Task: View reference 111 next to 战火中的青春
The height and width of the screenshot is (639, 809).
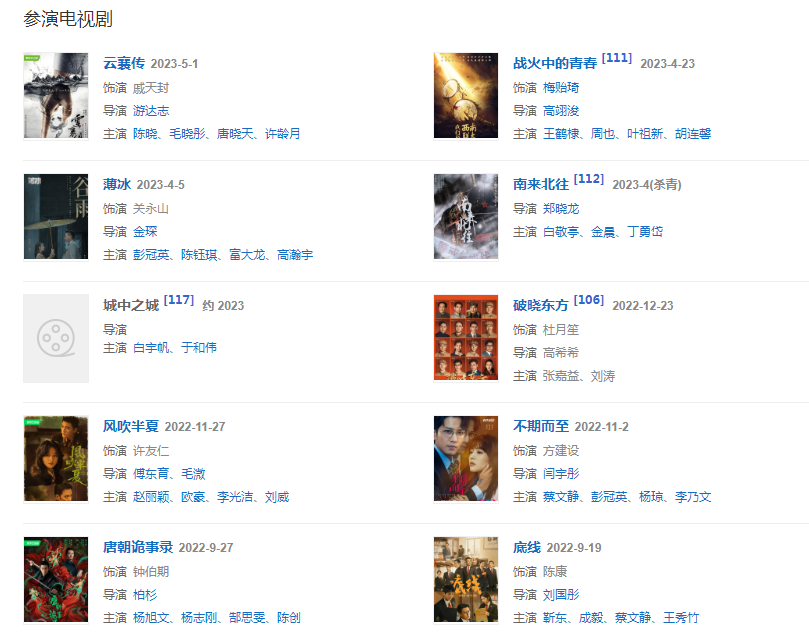Action: click(x=617, y=58)
